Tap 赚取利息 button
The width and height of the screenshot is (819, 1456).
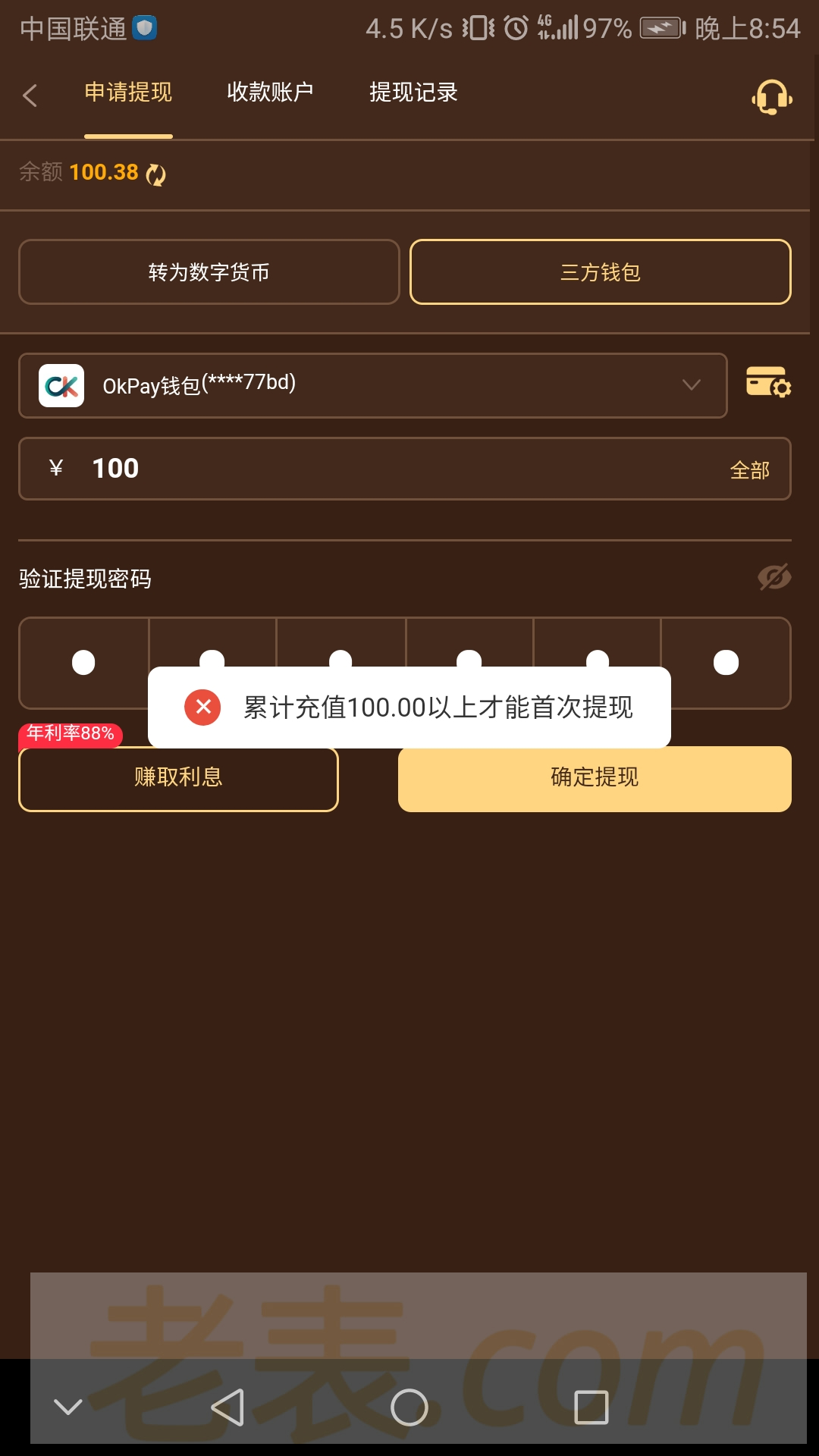[x=178, y=779]
